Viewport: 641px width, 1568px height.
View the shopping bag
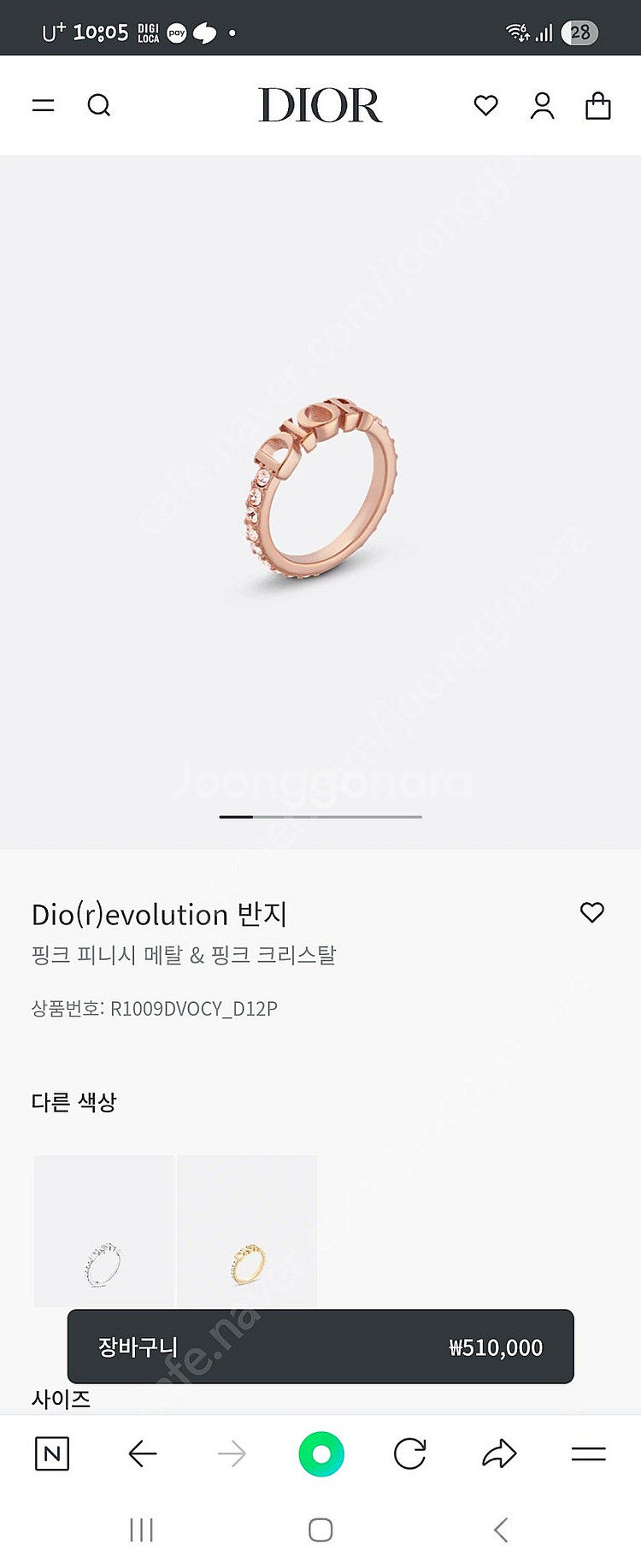click(x=597, y=105)
